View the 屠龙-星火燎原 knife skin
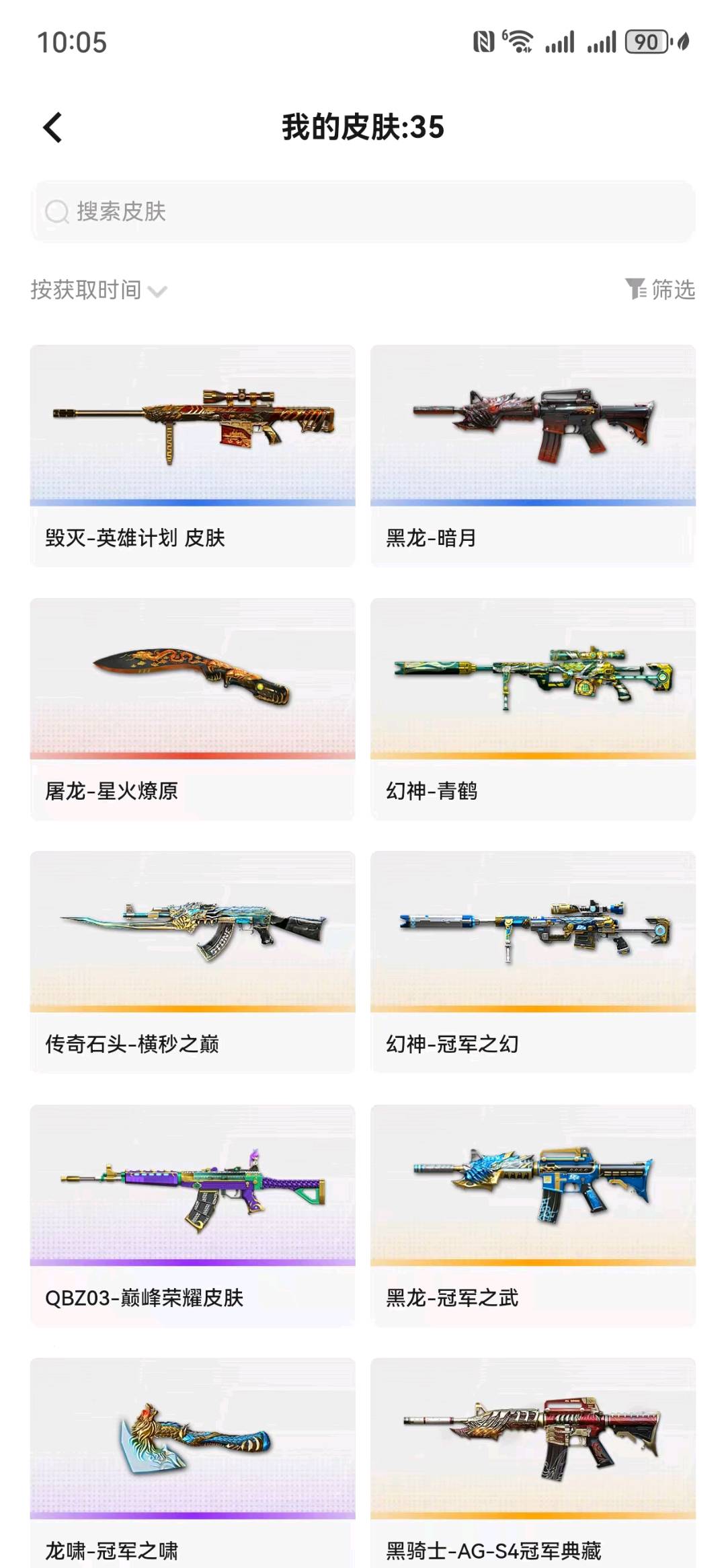The width and height of the screenshot is (726, 1568). pos(193,709)
